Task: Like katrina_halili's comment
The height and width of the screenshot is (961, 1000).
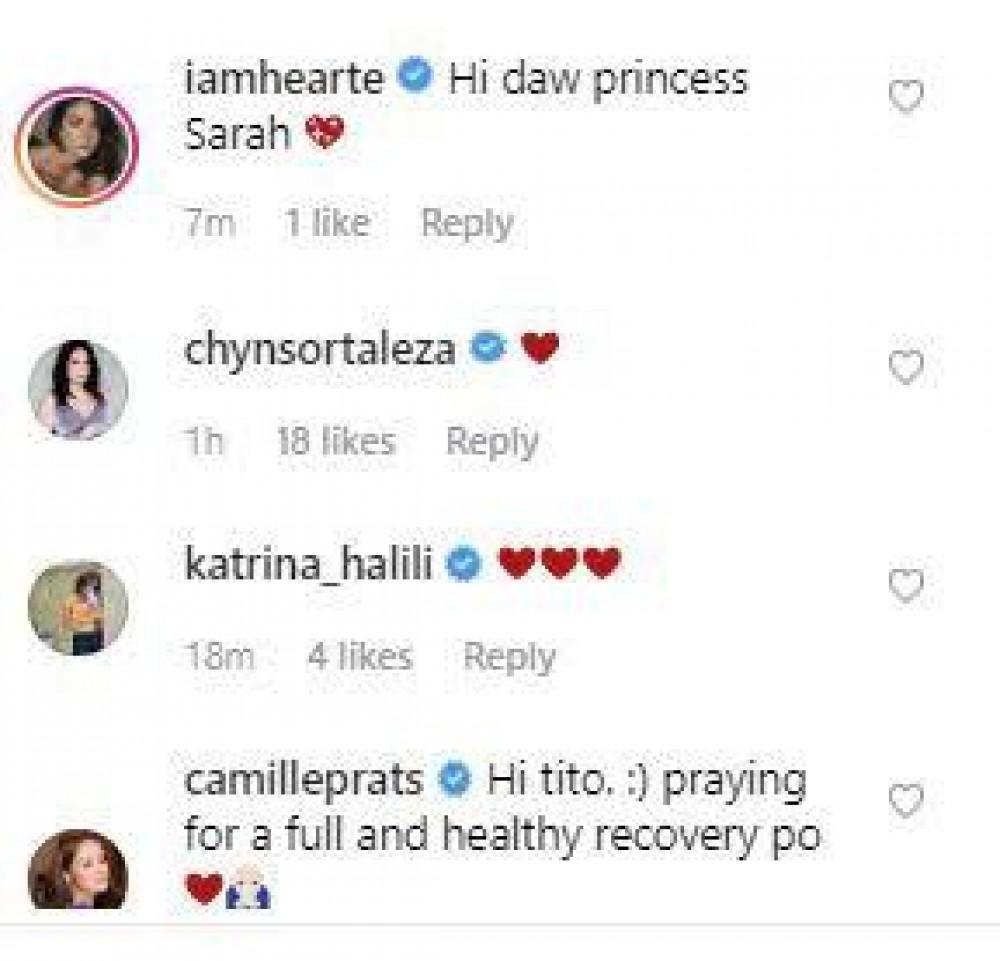Action: pos(906,587)
